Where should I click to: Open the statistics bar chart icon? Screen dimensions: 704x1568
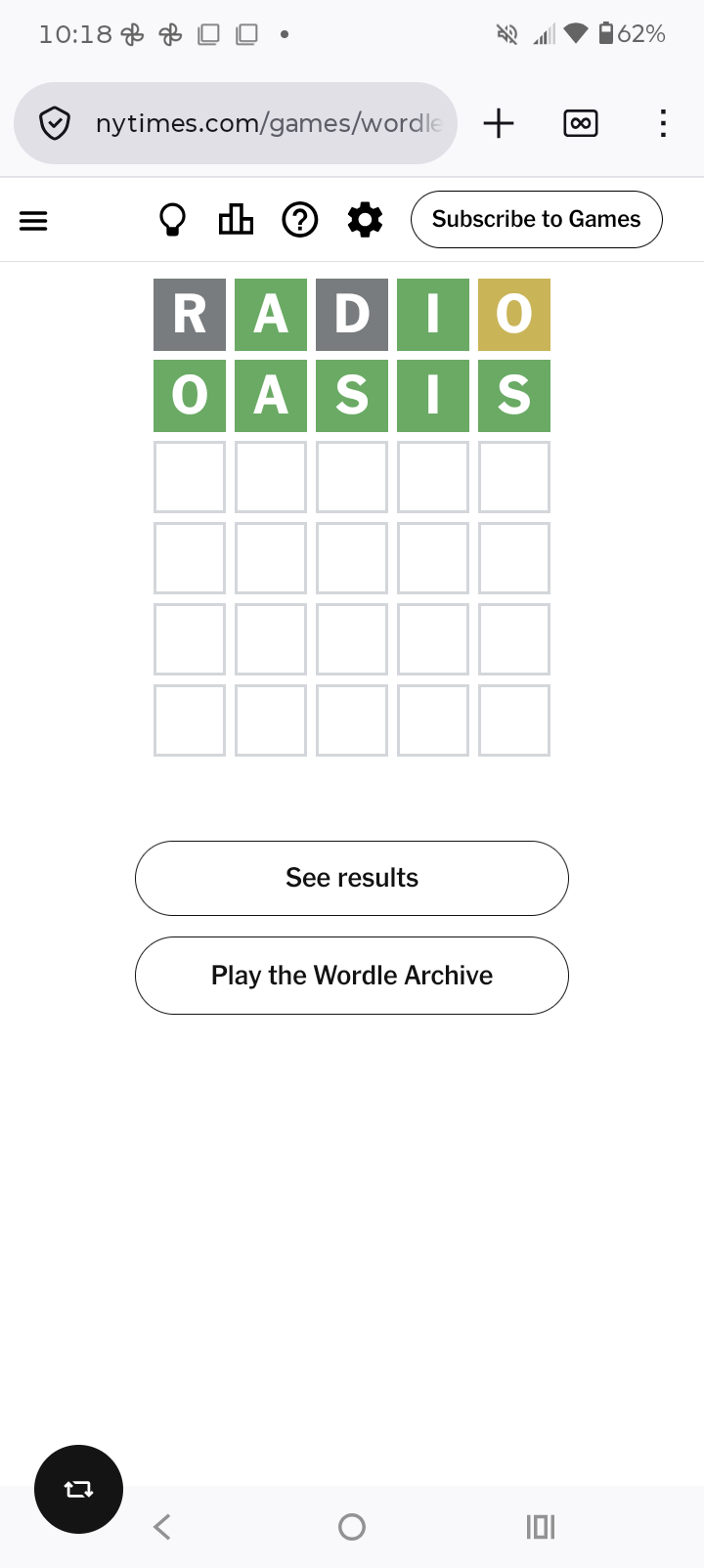pyautogui.click(x=236, y=220)
